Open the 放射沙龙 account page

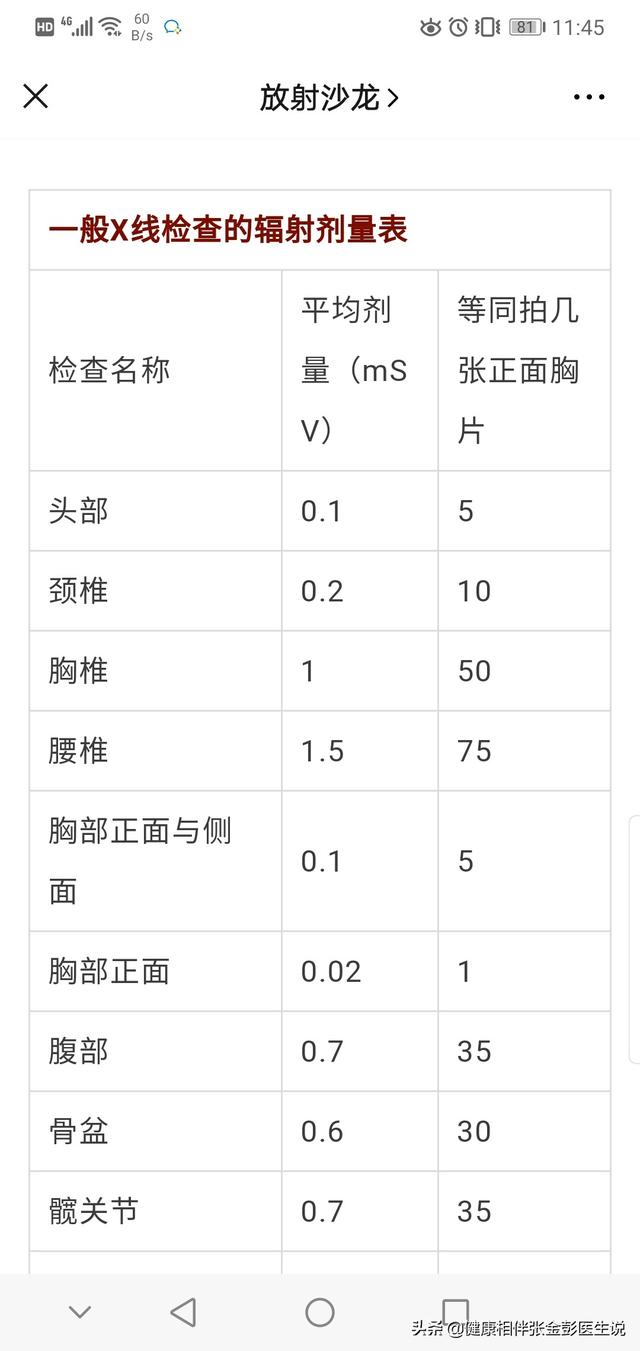tap(329, 97)
